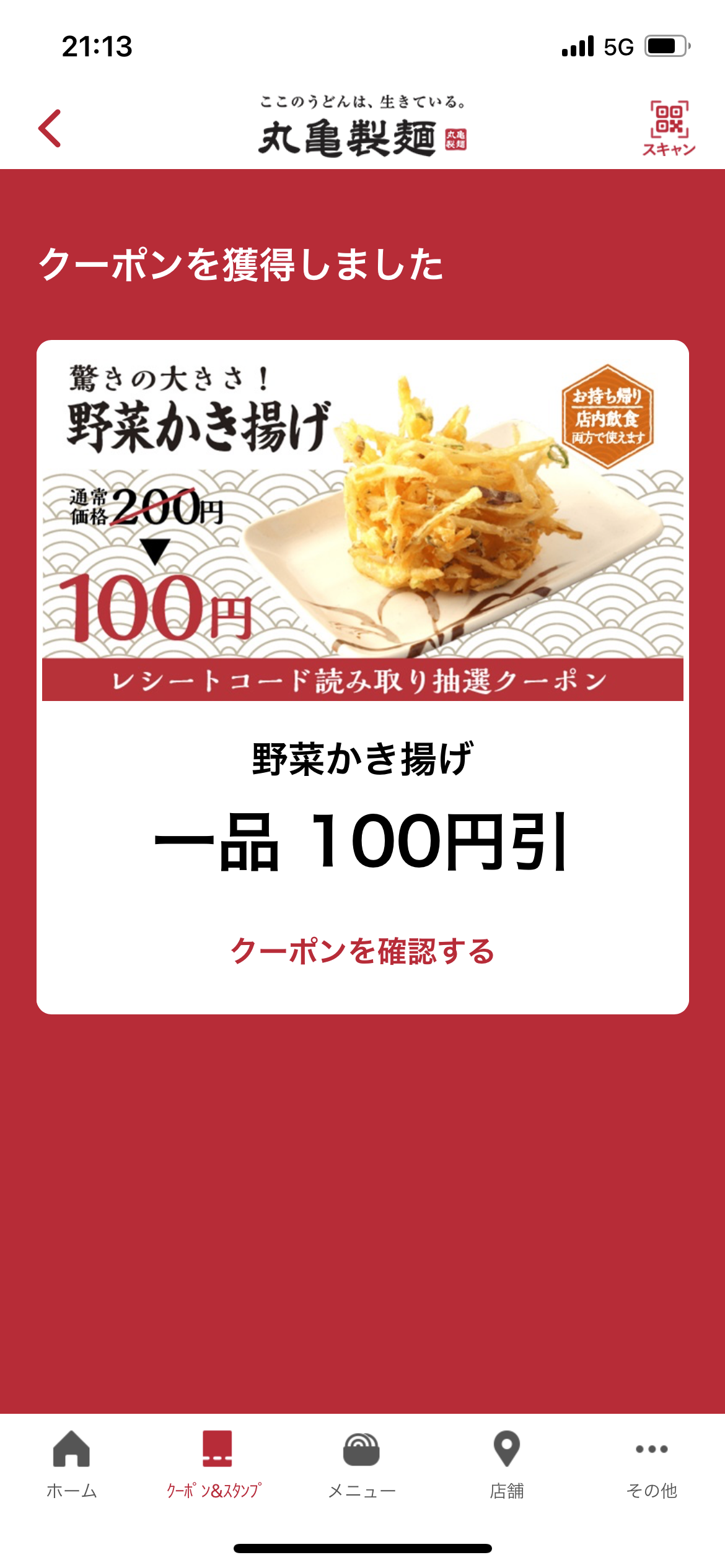Screen dimensions: 725x1568
Task: Switch to the ホーム tab
Action: (x=72, y=1464)
